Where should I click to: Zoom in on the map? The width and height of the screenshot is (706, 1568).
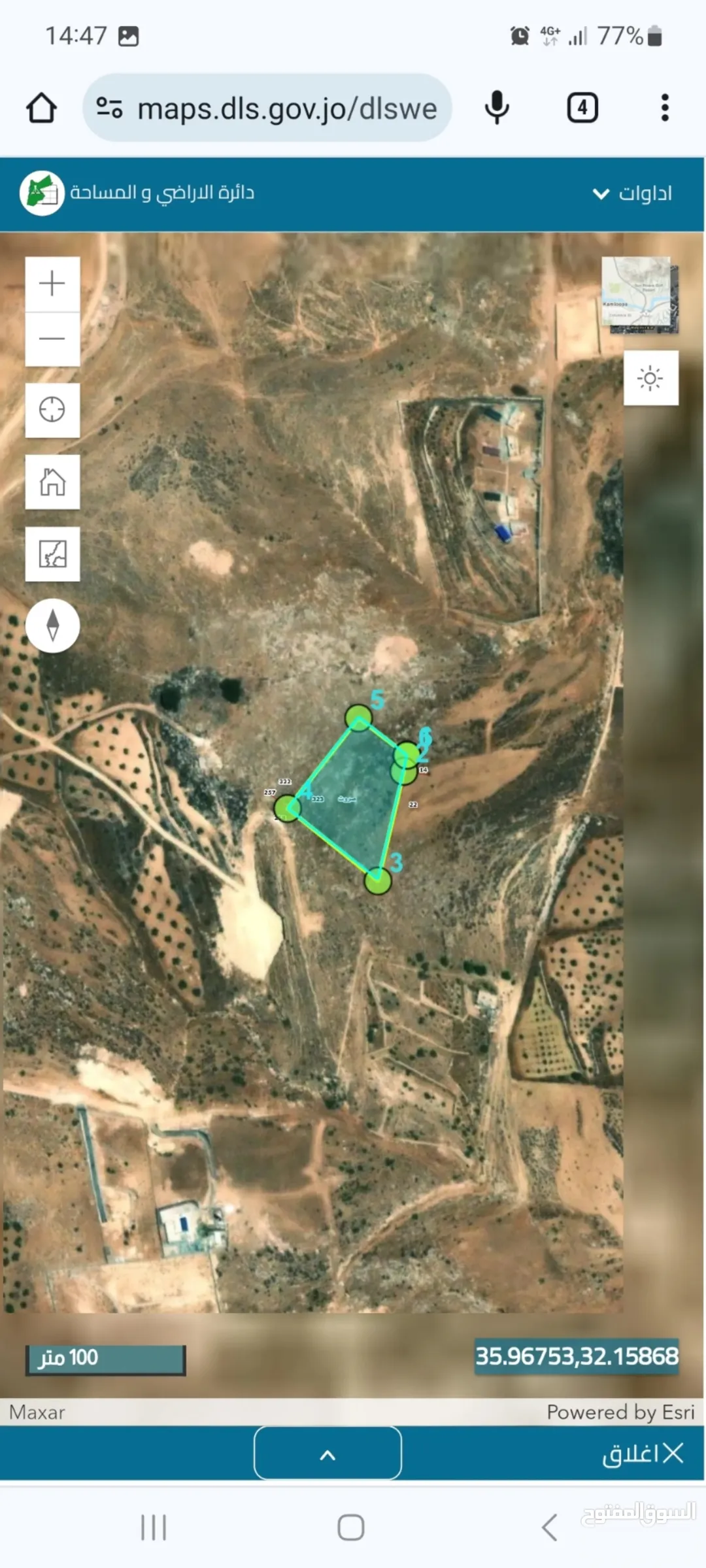point(52,284)
